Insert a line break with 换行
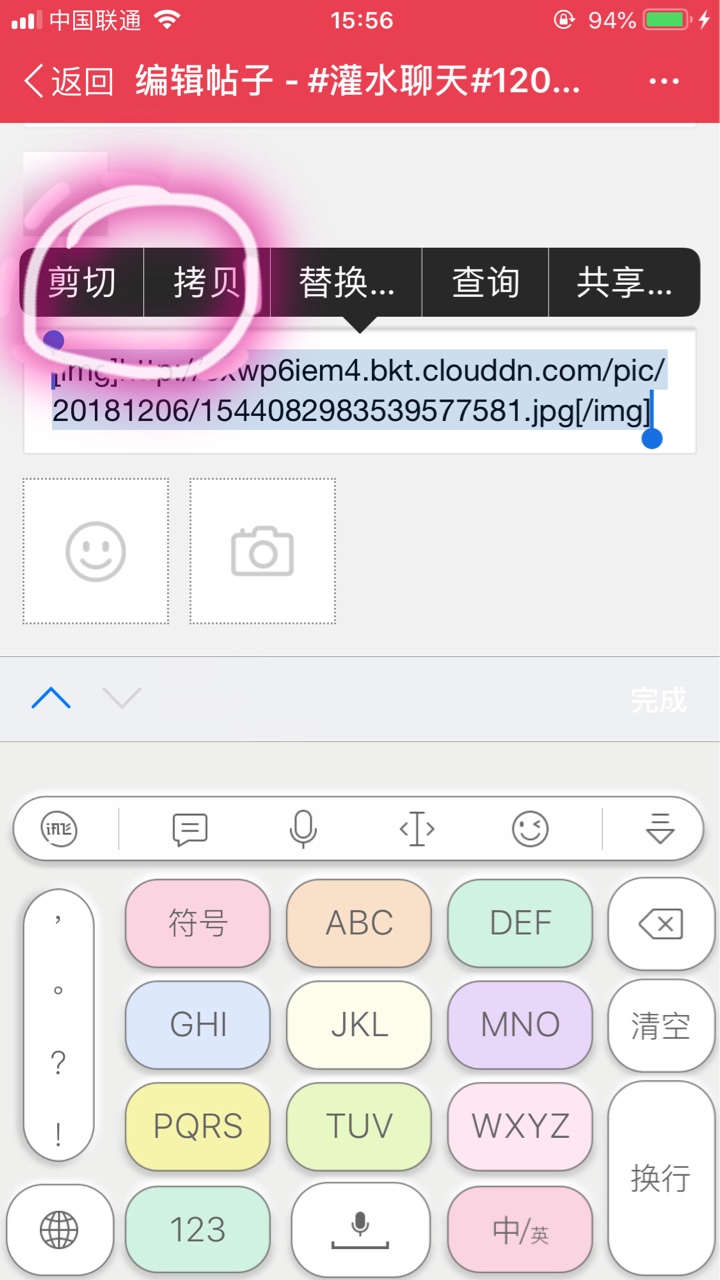The height and width of the screenshot is (1280, 720). coord(661,1177)
